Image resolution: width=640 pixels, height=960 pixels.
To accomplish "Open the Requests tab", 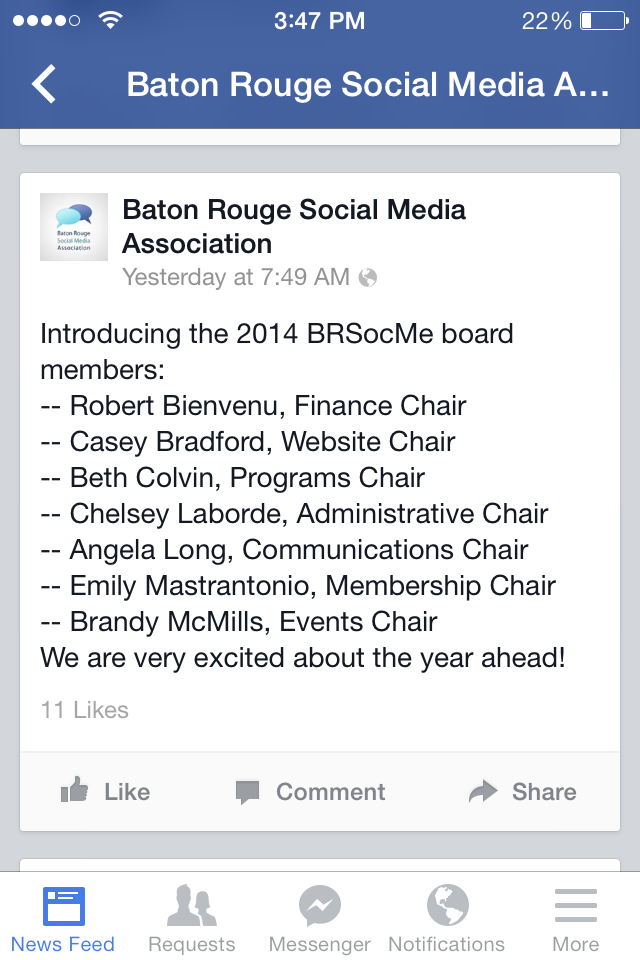I will click(x=191, y=919).
